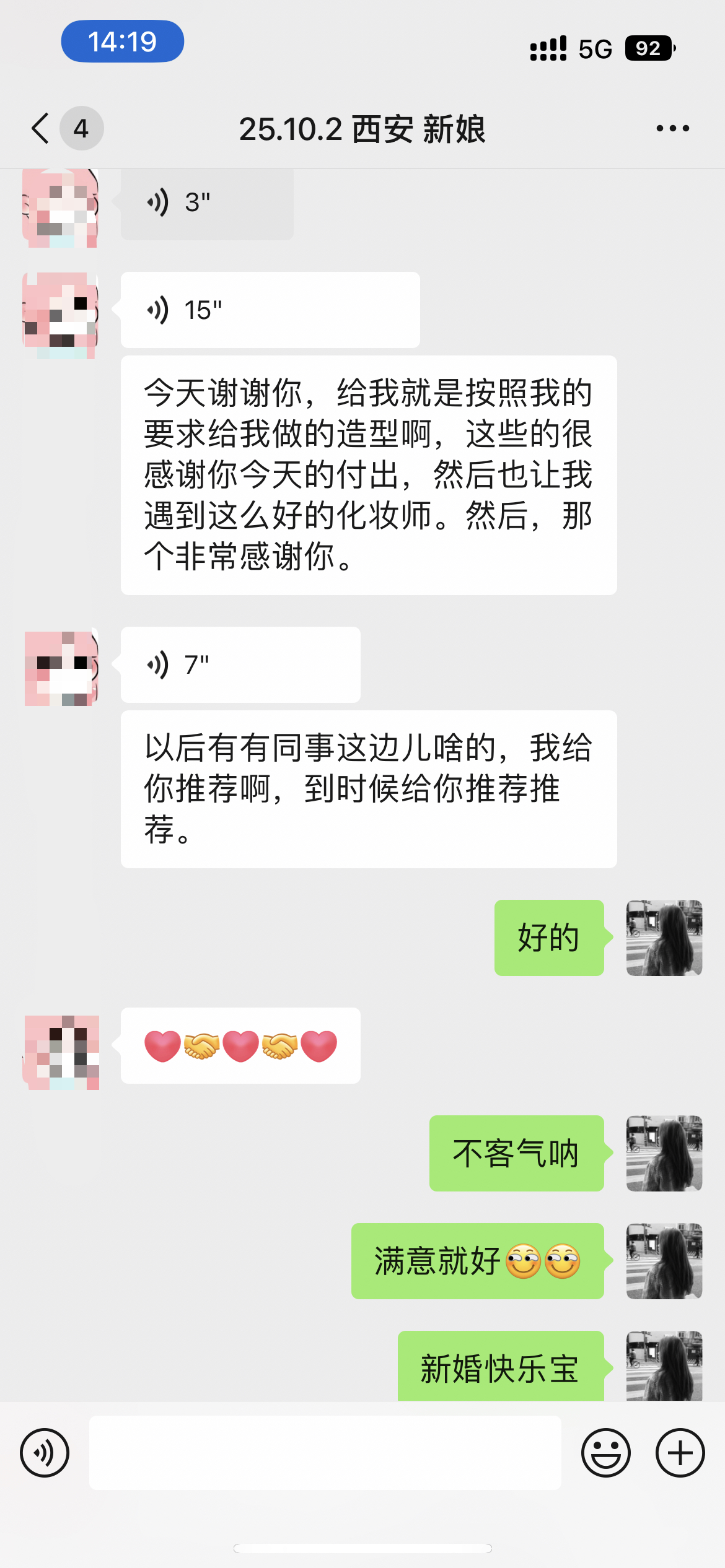Open contact avatar beside the 7-second voice message
Image resolution: width=725 pixels, height=1568 pixels.
[61, 668]
